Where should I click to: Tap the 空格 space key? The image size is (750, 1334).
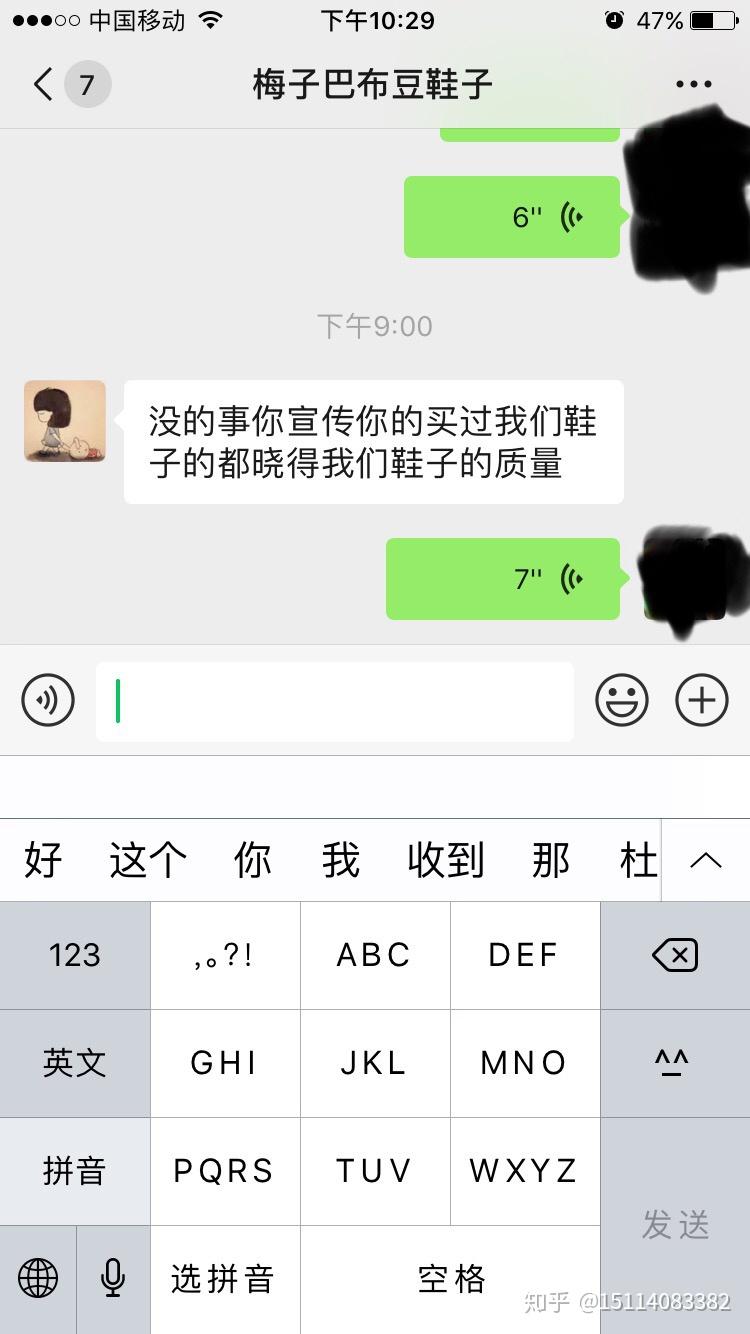(451, 1279)
